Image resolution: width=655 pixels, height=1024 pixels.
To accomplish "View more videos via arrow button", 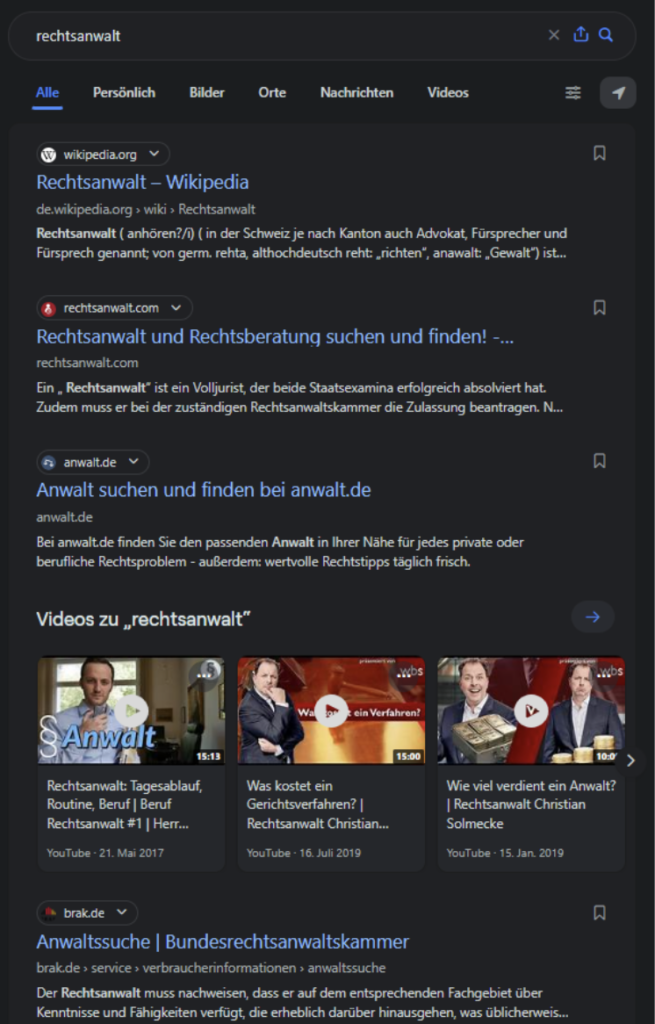I will pos(593,617).
